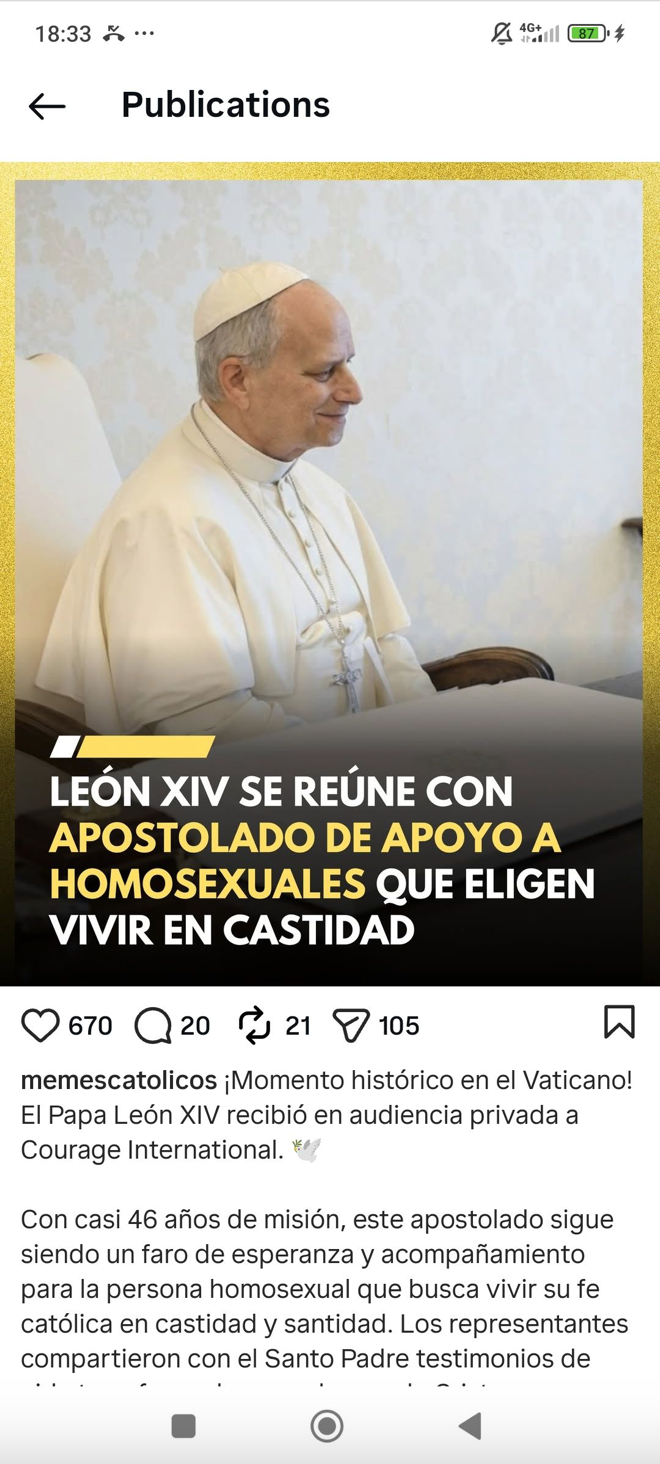Open comments on the post

pyautogui.click(x=153, y=1026)
